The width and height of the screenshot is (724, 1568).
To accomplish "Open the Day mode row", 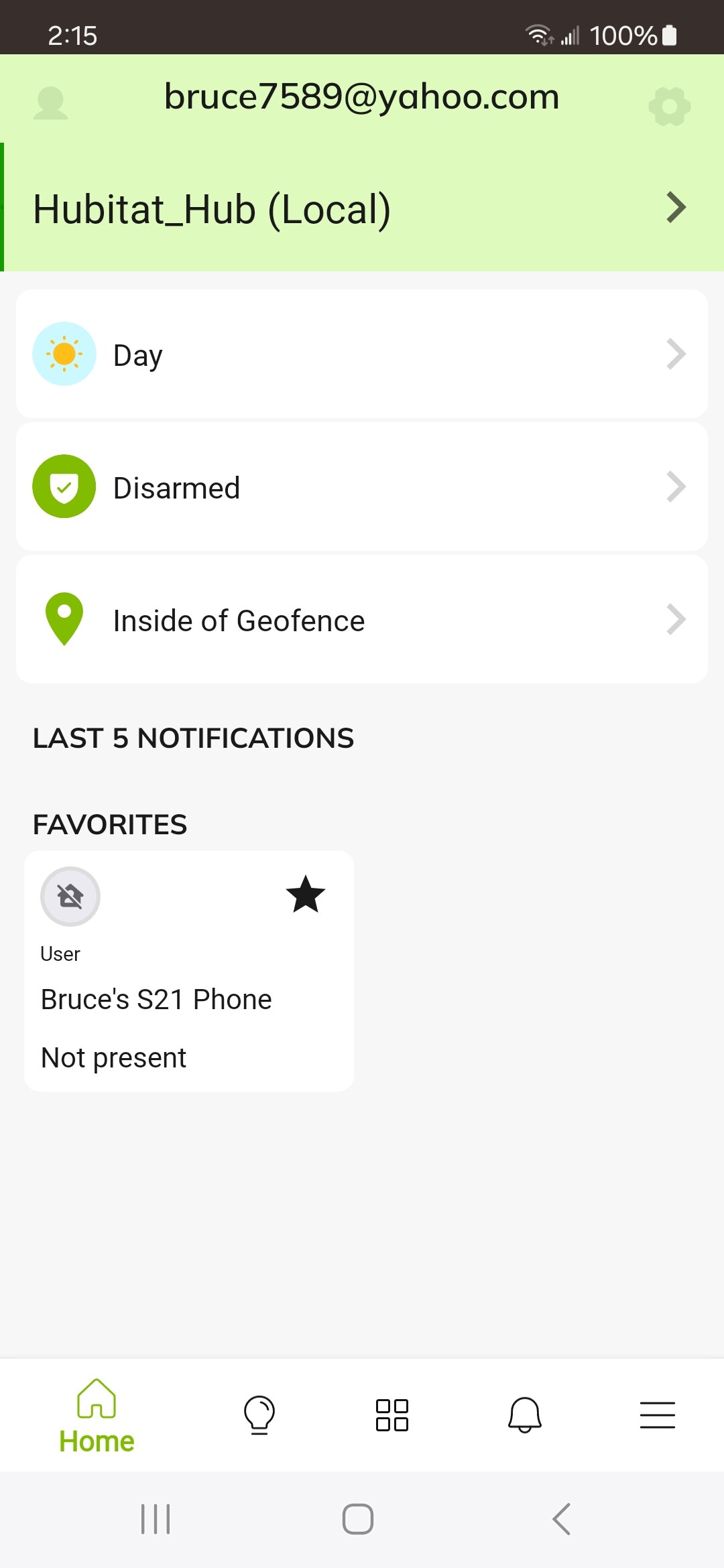I will (362, 354).
